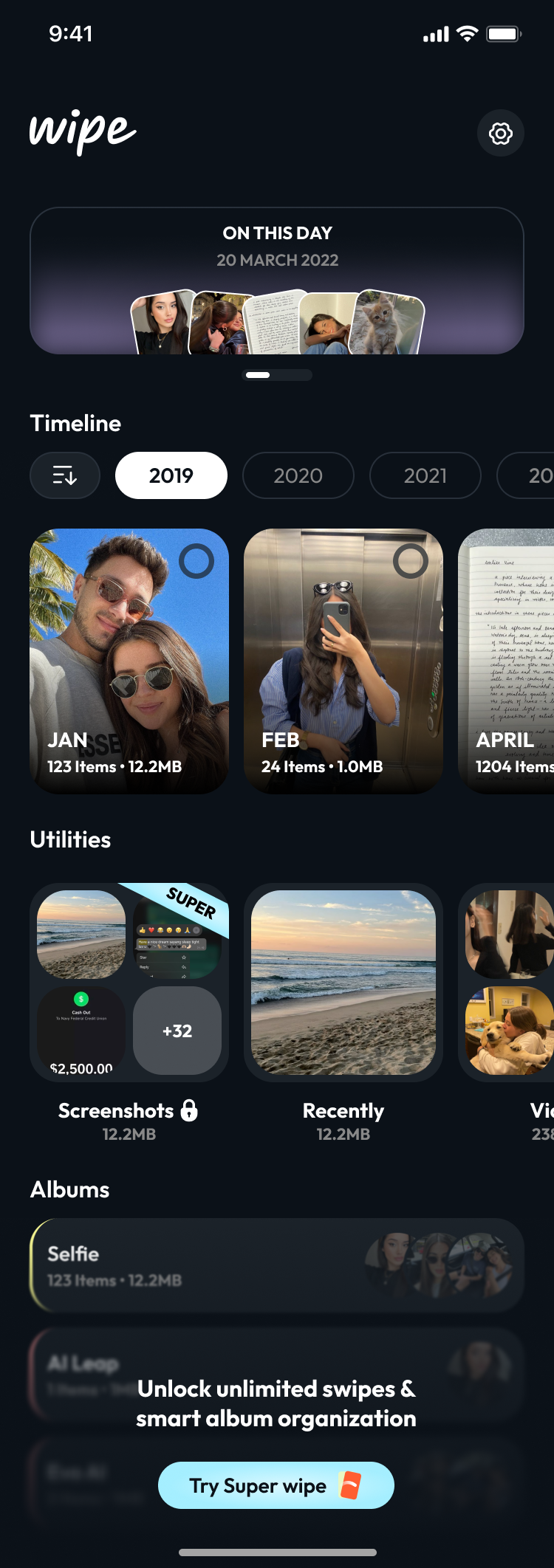The image size is (554, 1568).
Task: Open the Selfie album
Action: coord(277,1265)
